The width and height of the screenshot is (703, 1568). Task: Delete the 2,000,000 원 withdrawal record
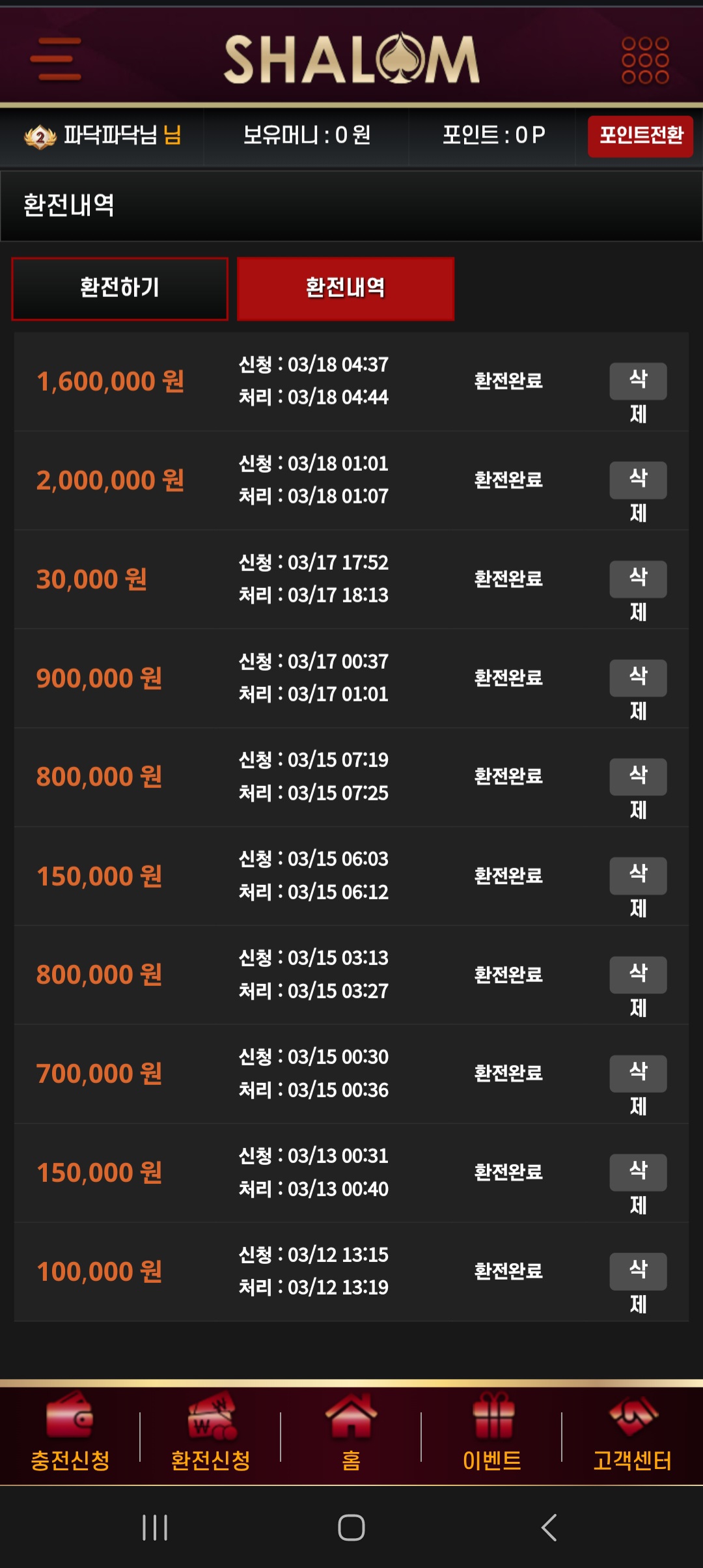tap(638, 481)
